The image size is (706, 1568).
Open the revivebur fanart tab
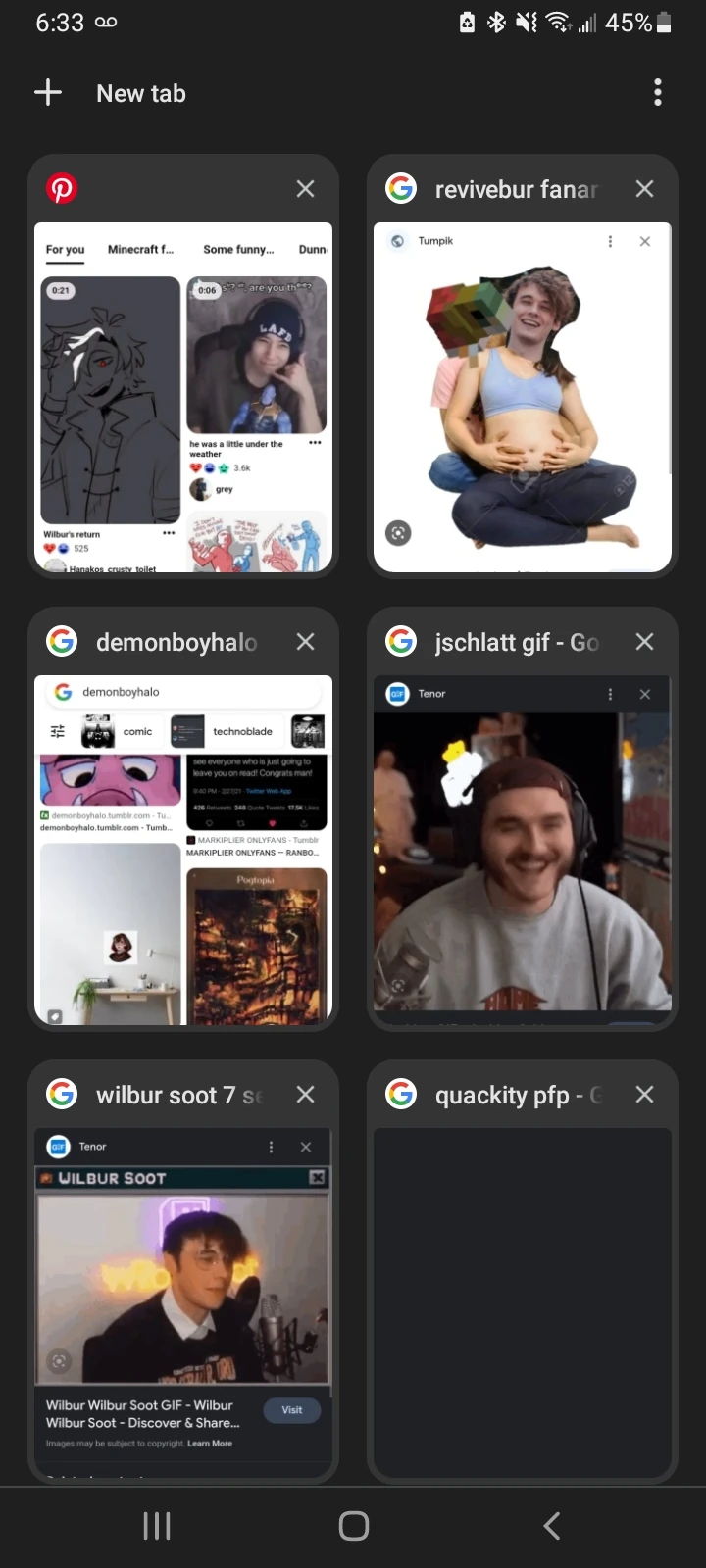click(522, 397)
